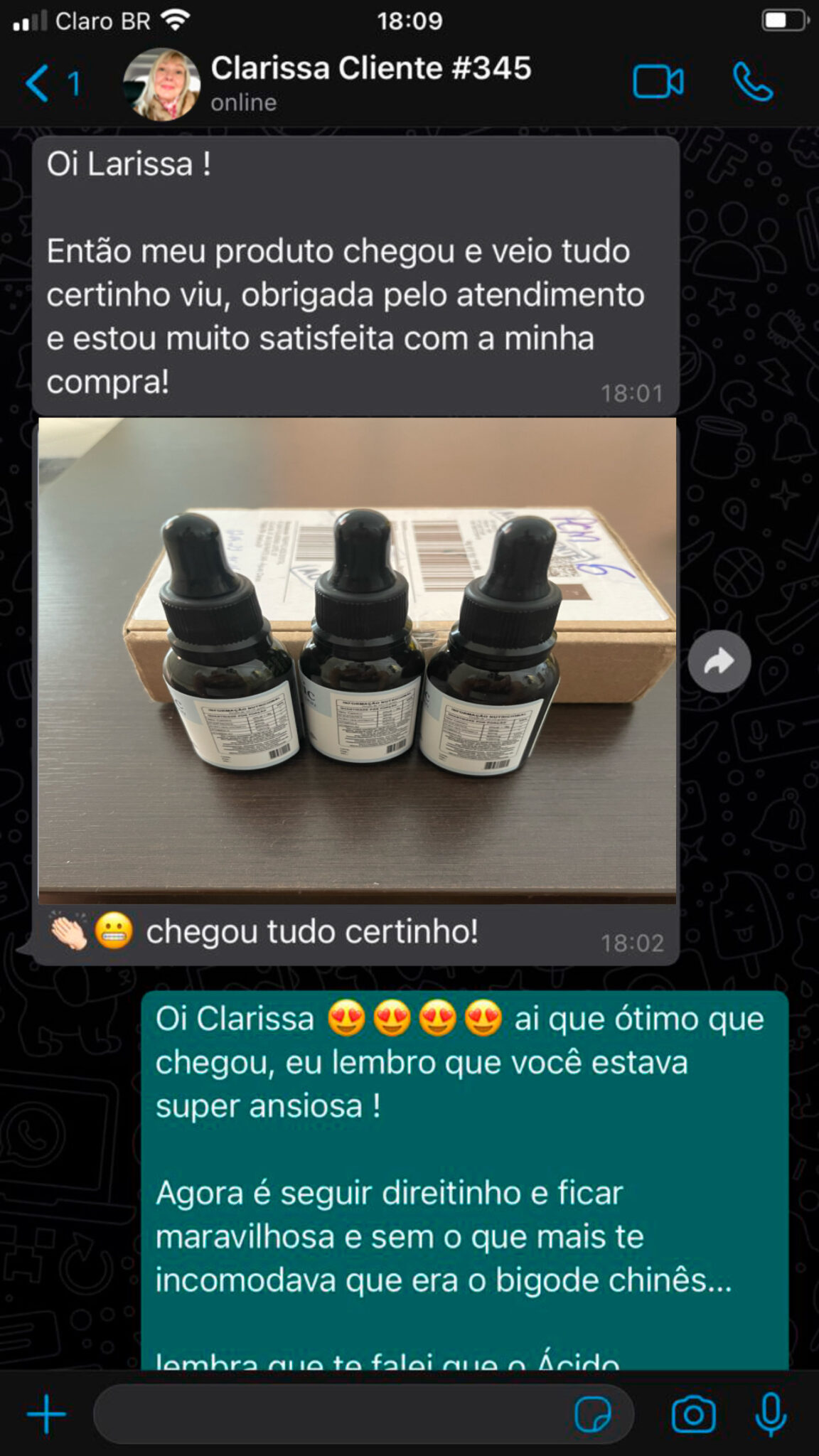Screen dimensions: 819x1456
Task: Forward the received photo message
Action: (x=719, y=661)
